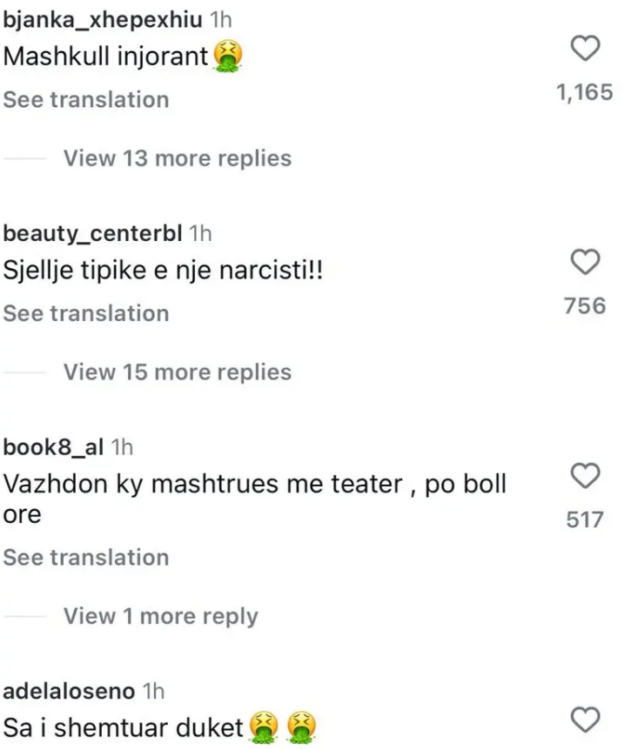The width and height of the screenshot is (638, 750).
Task: Like bjanka_xhepexhiu's comment
Action: tap(585, 49)
